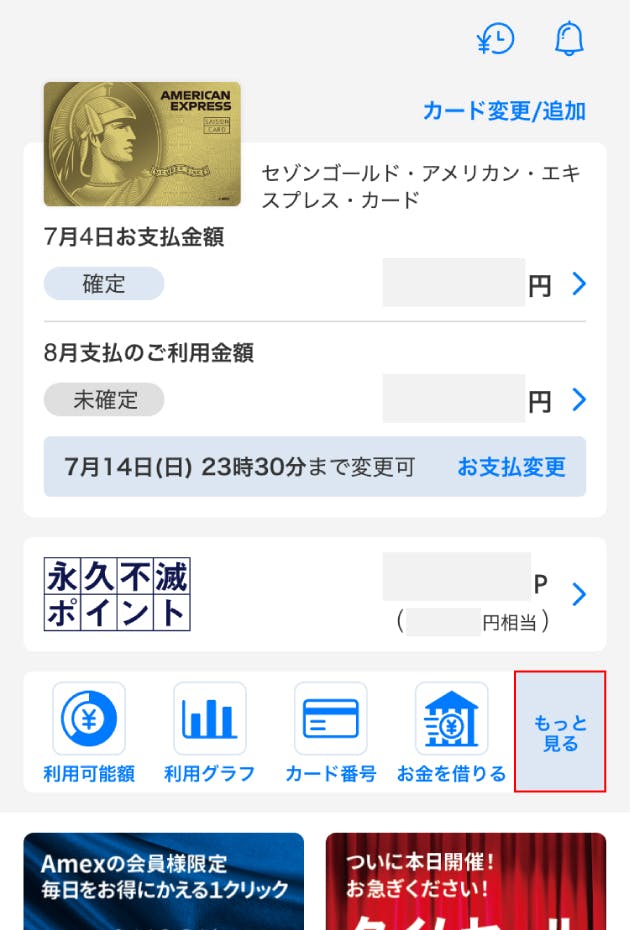
Task: Tap カード変更/追加 link
Action: coord(504,111)
